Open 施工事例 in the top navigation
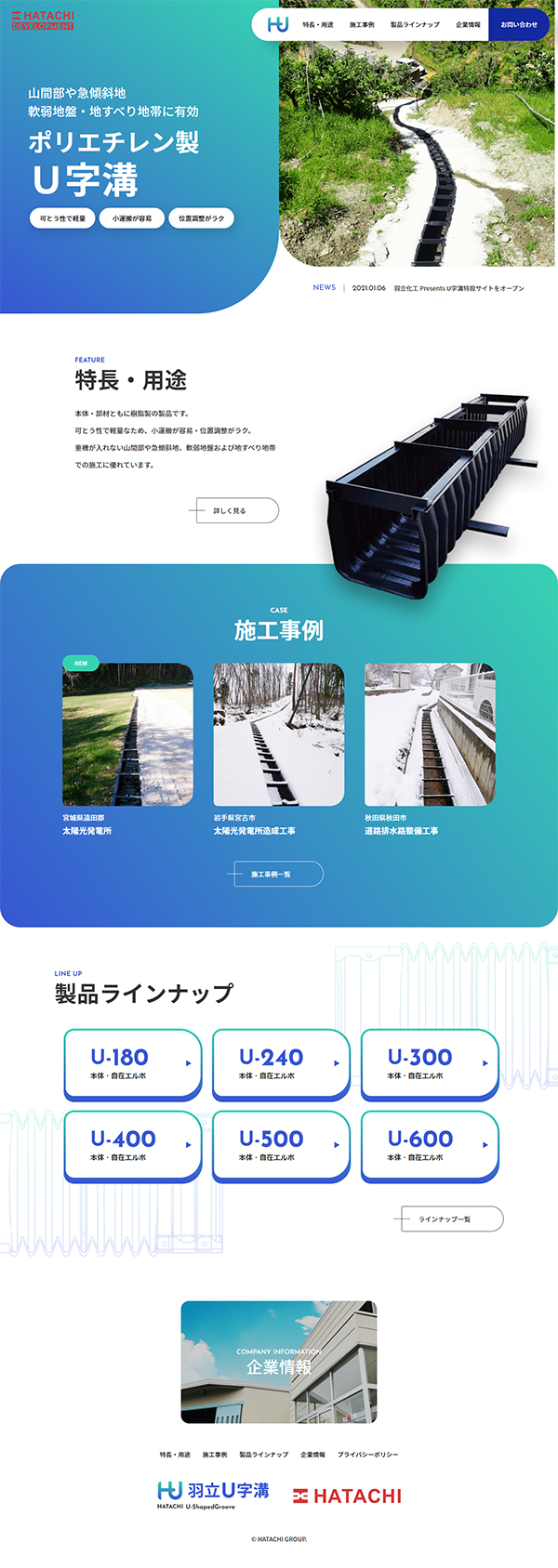This screenshot has height=1568, width=558. [362, 25]
